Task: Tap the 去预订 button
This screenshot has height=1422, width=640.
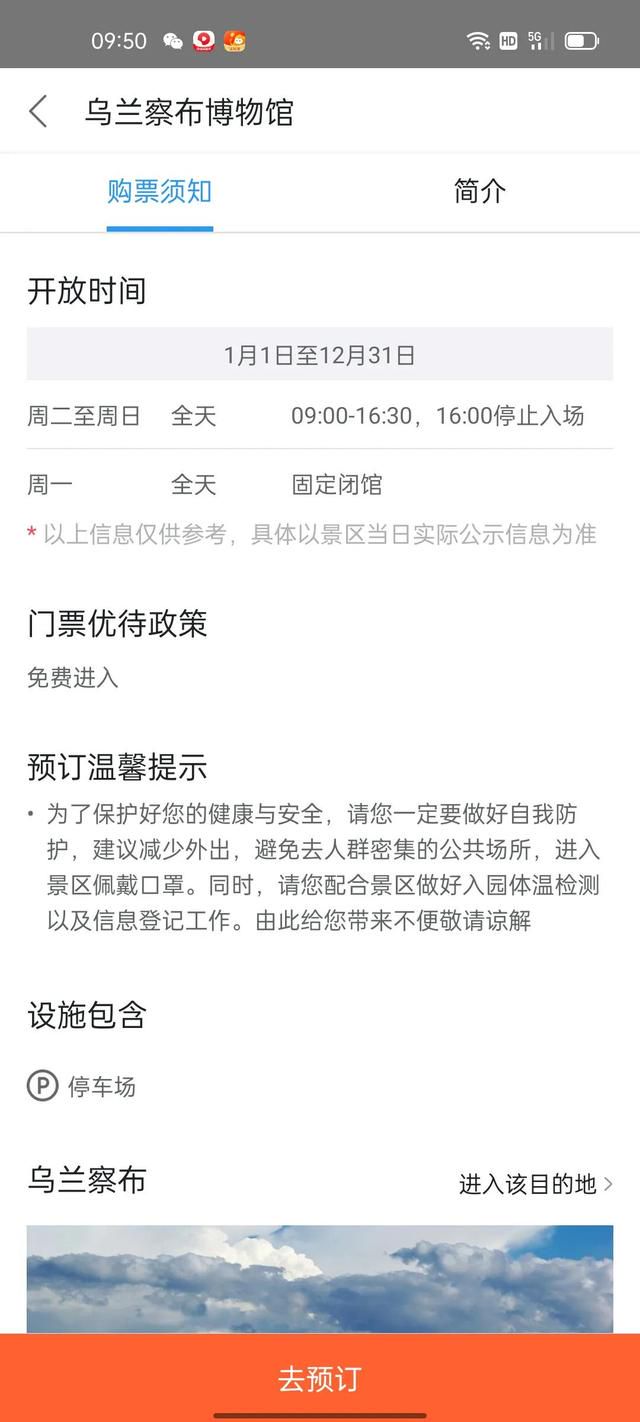Action: pyautogui.click(x=320, y=1378)
